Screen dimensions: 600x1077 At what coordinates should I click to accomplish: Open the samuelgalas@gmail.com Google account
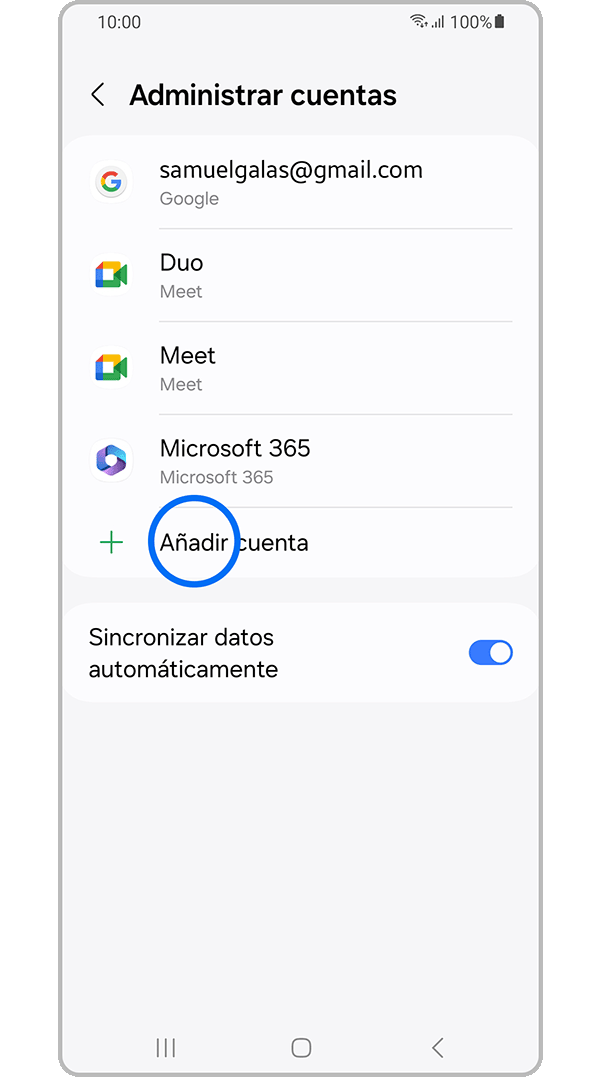click(300, 183)
